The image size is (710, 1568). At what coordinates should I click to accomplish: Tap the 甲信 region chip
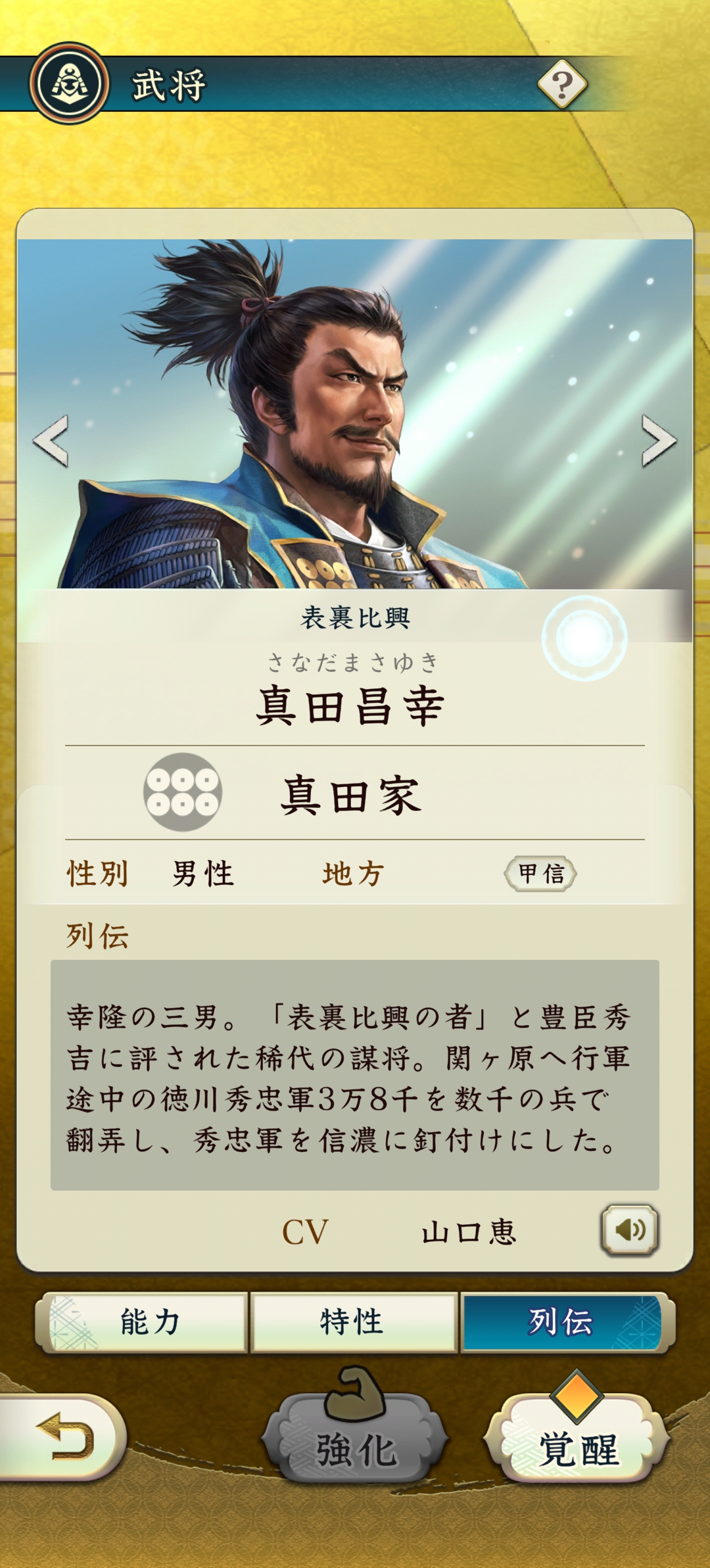(540, 874)
